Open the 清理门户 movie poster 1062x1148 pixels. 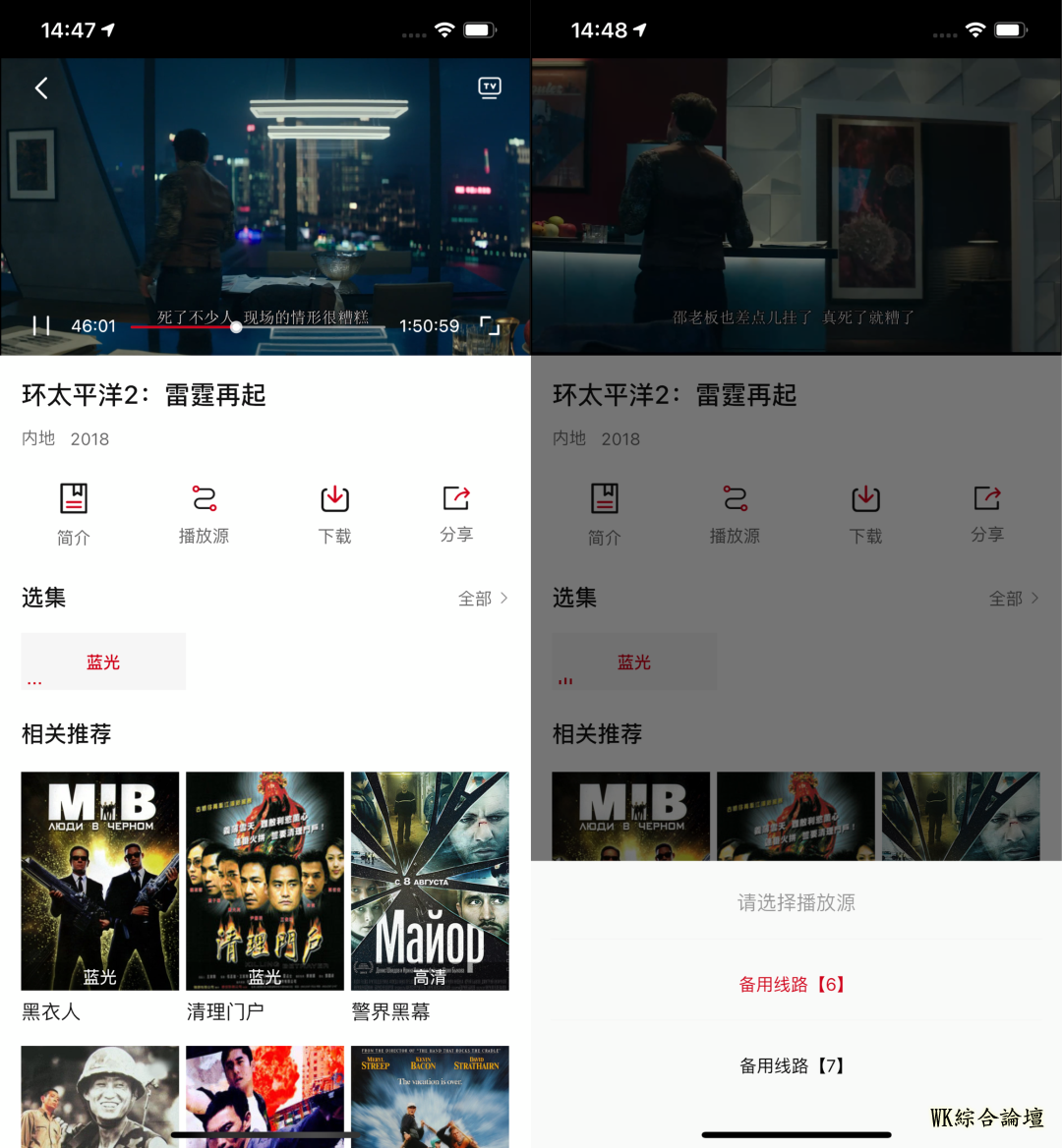click(265, 881)
